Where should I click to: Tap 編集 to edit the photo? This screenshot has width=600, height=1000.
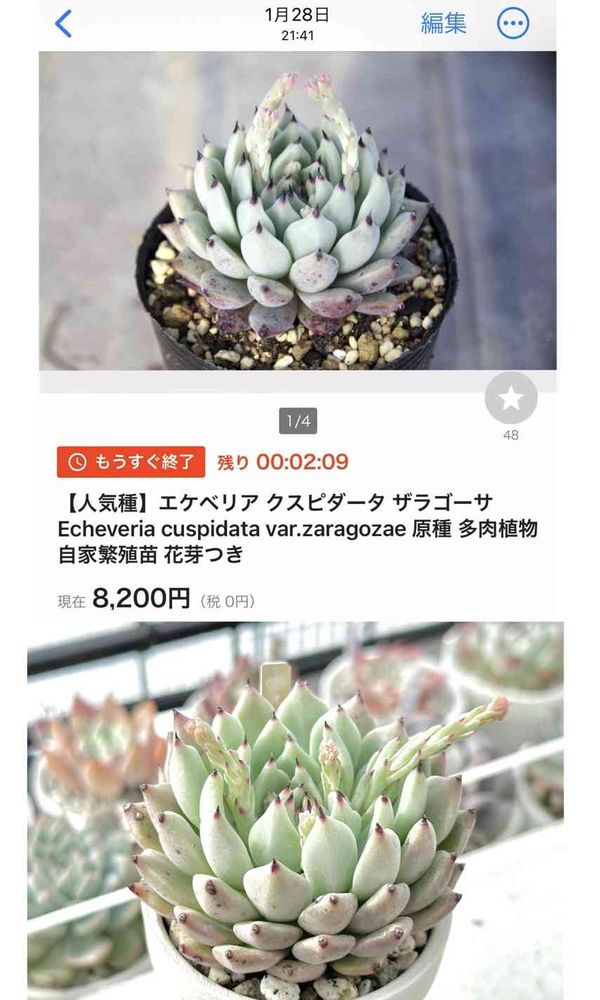coord(443,24)
